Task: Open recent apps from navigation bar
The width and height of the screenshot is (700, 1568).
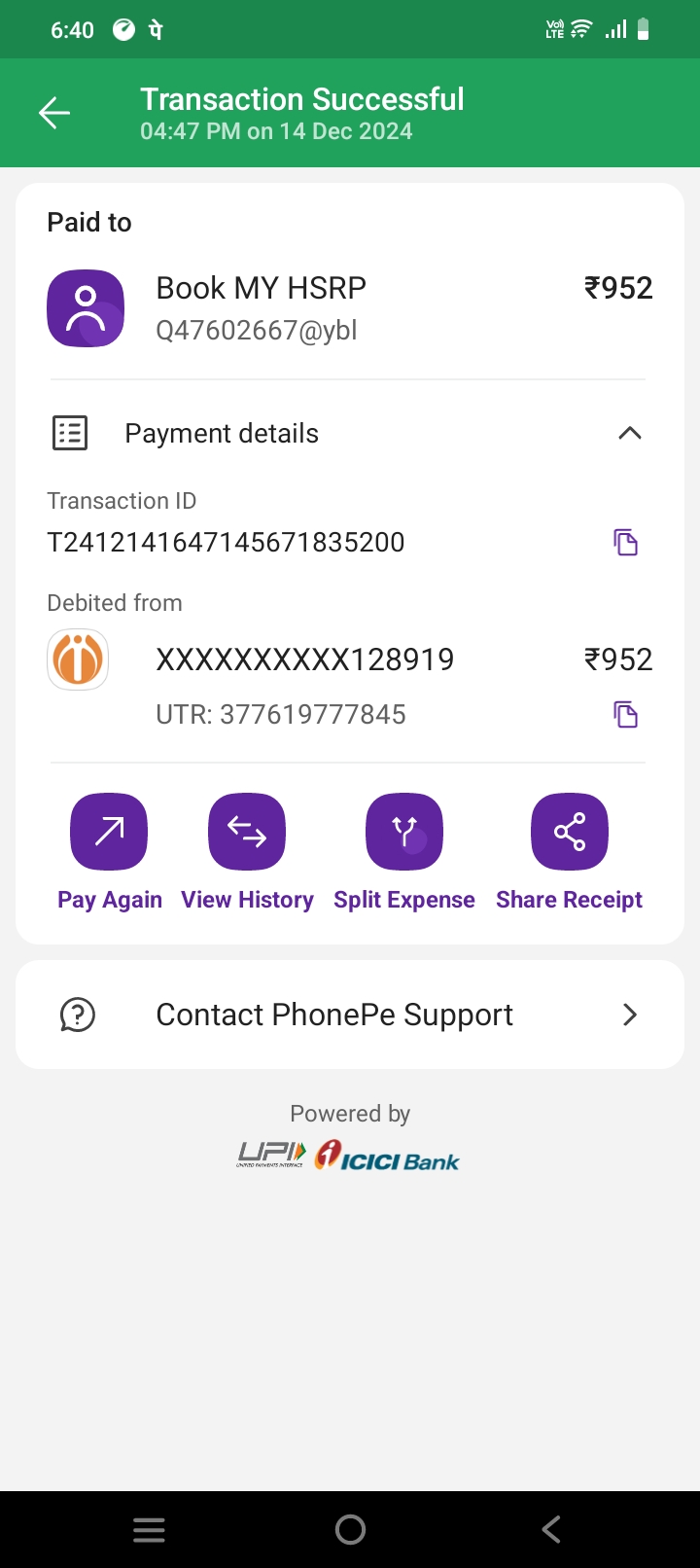Action: (149, 1530)
